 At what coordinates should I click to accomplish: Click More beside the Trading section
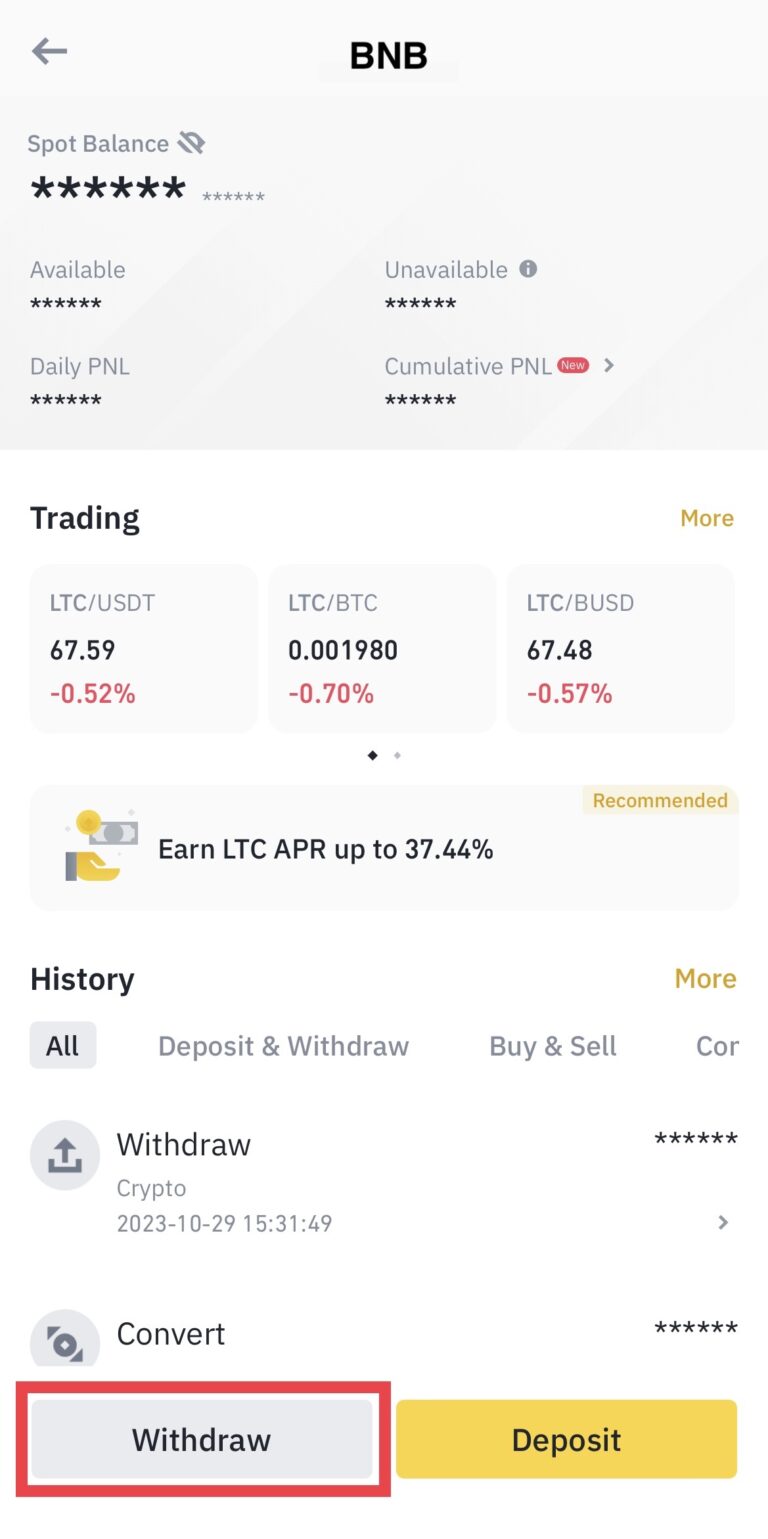coord(707,517)
